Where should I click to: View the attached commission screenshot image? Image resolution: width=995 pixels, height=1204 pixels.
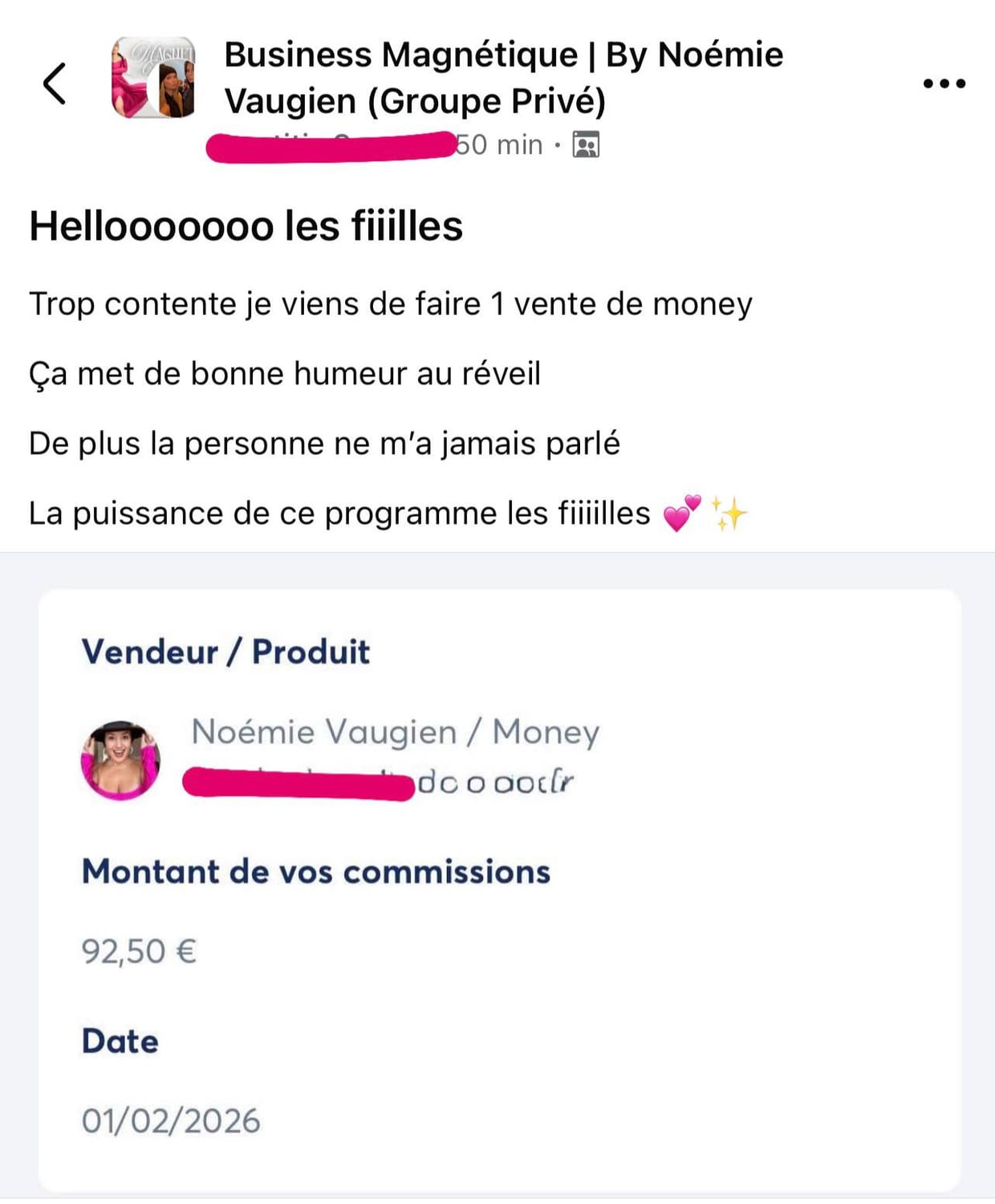(499, 889)
